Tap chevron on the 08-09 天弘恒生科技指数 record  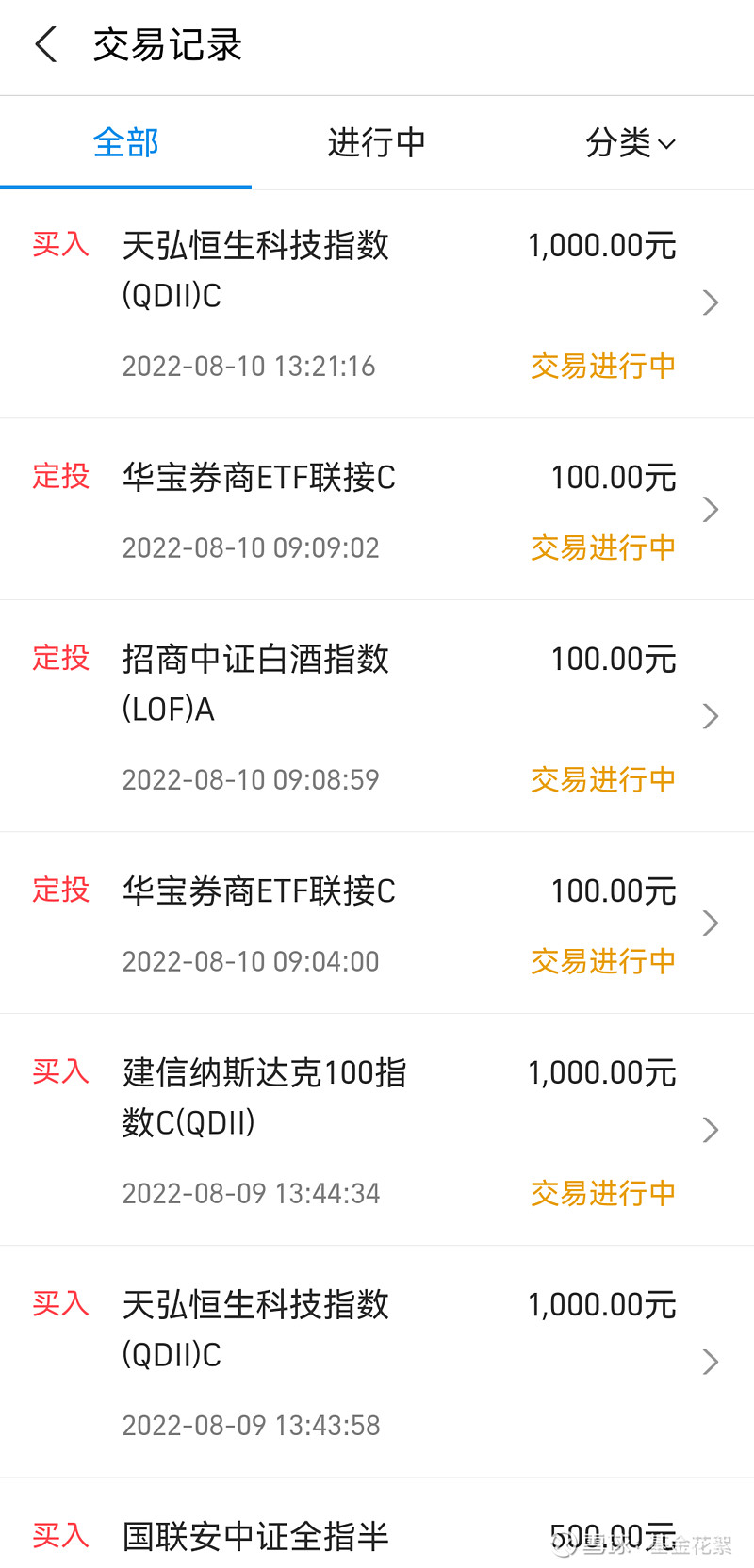(x=711, y=1362)
